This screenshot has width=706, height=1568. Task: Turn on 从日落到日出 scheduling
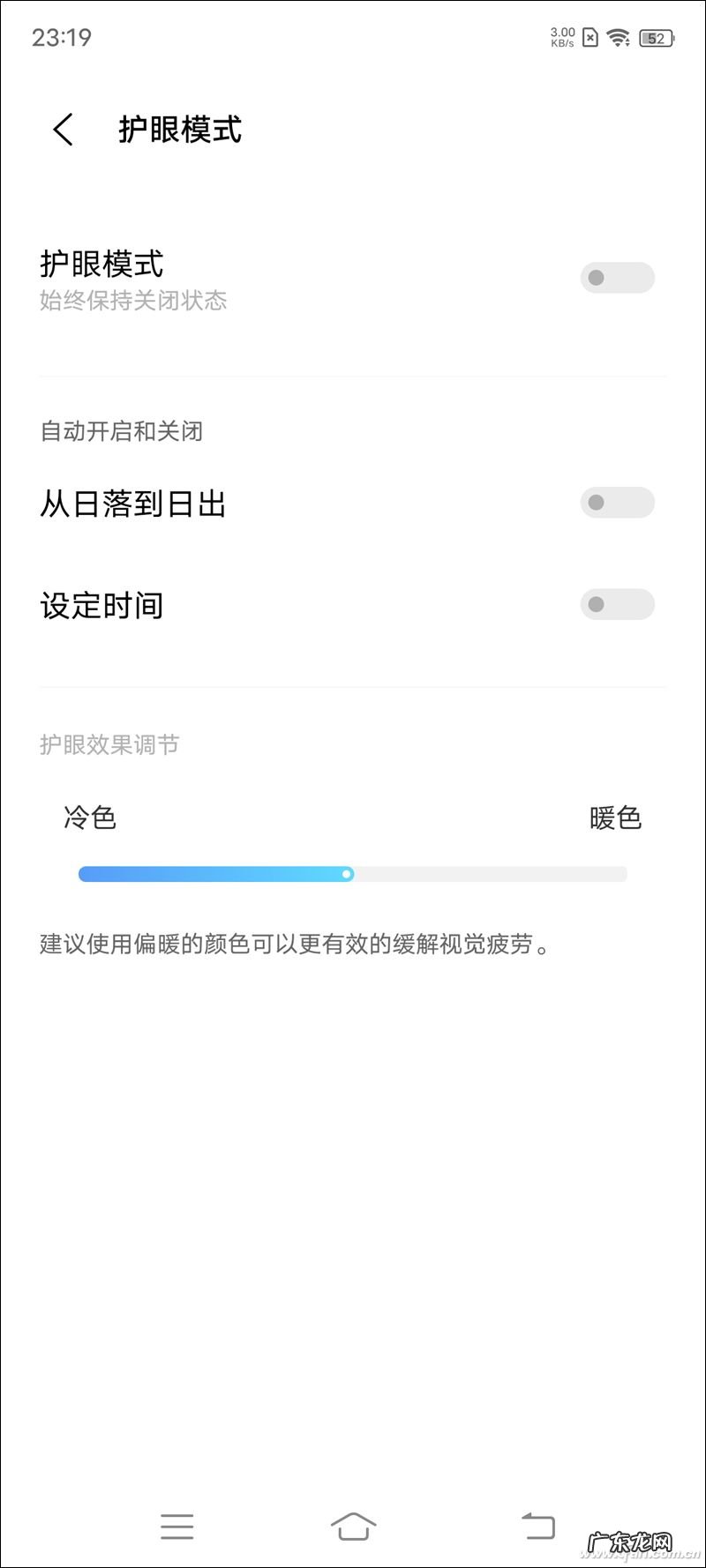tap(617, 503)
